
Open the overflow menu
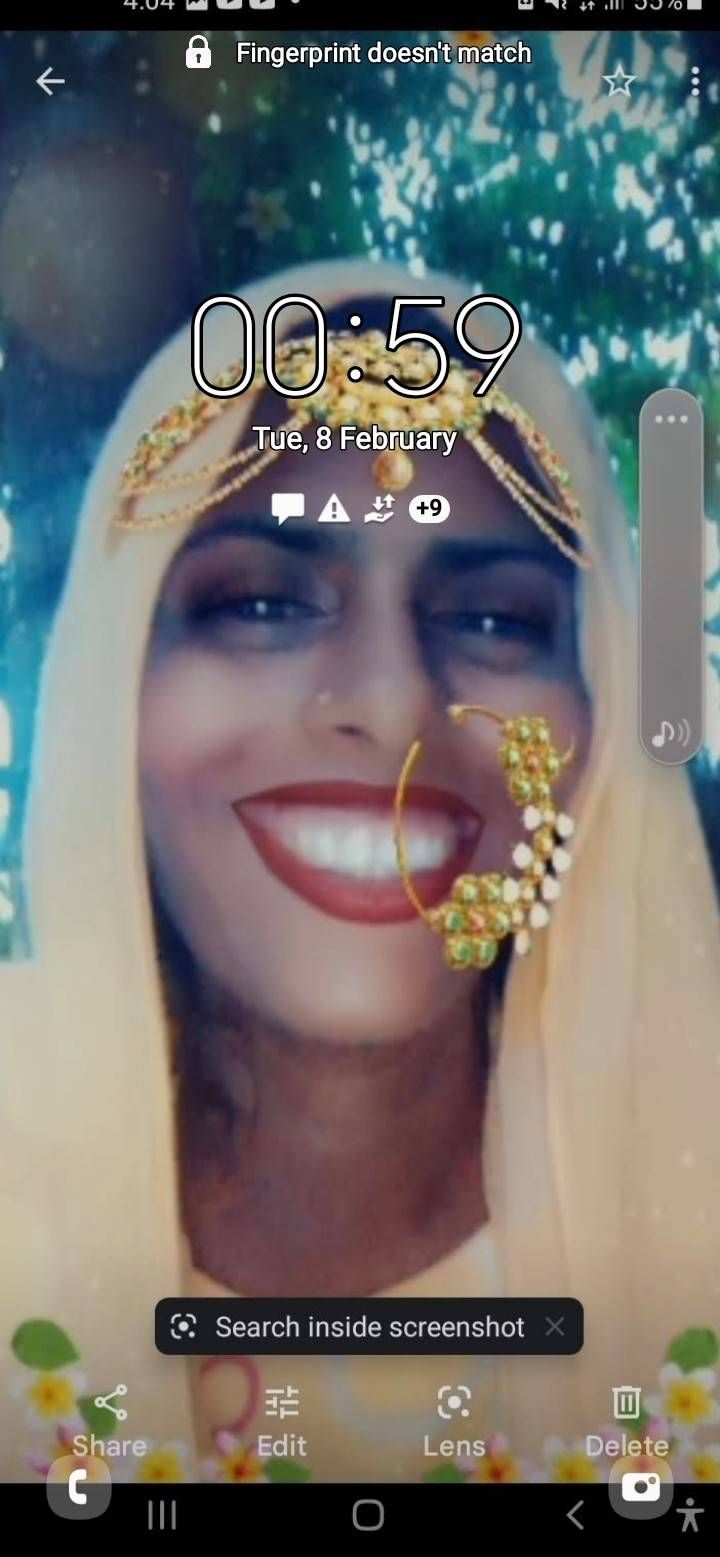pyautogui.click(x=695, y=82)
